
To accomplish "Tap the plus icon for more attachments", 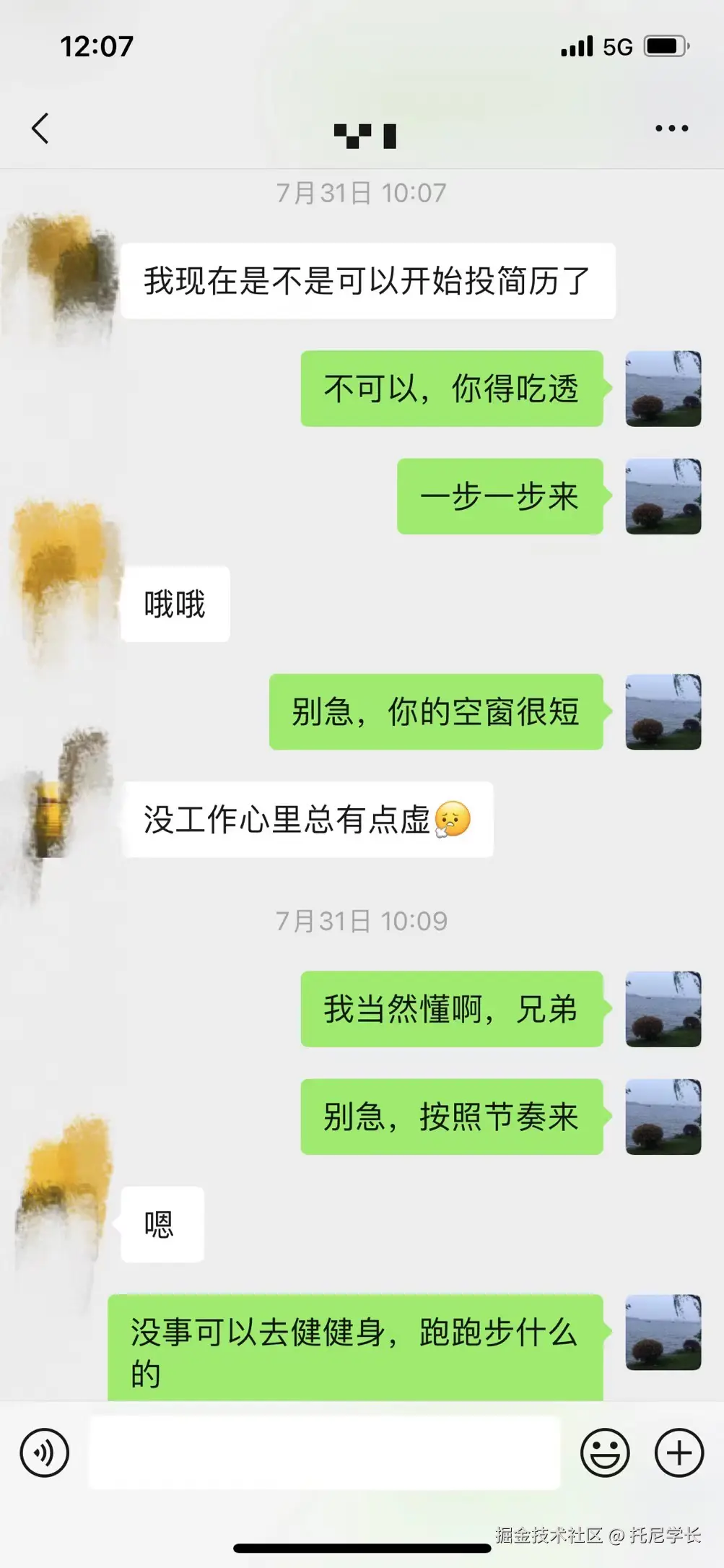I will [x=677, y=1452].
